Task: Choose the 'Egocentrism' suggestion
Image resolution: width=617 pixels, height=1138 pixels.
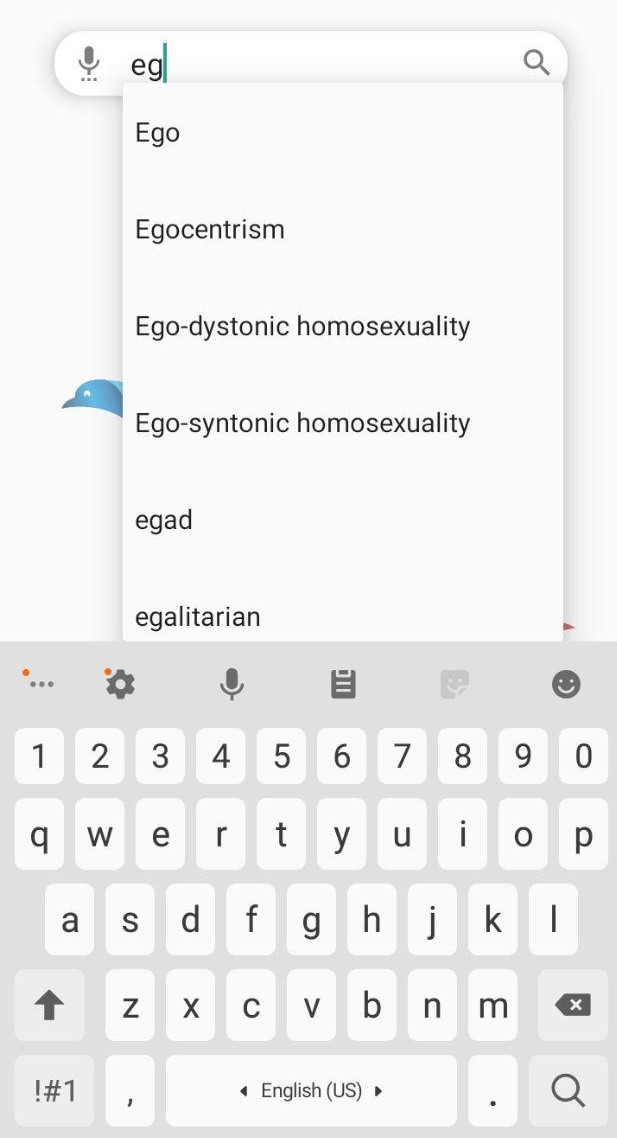Action: point(210,230)
